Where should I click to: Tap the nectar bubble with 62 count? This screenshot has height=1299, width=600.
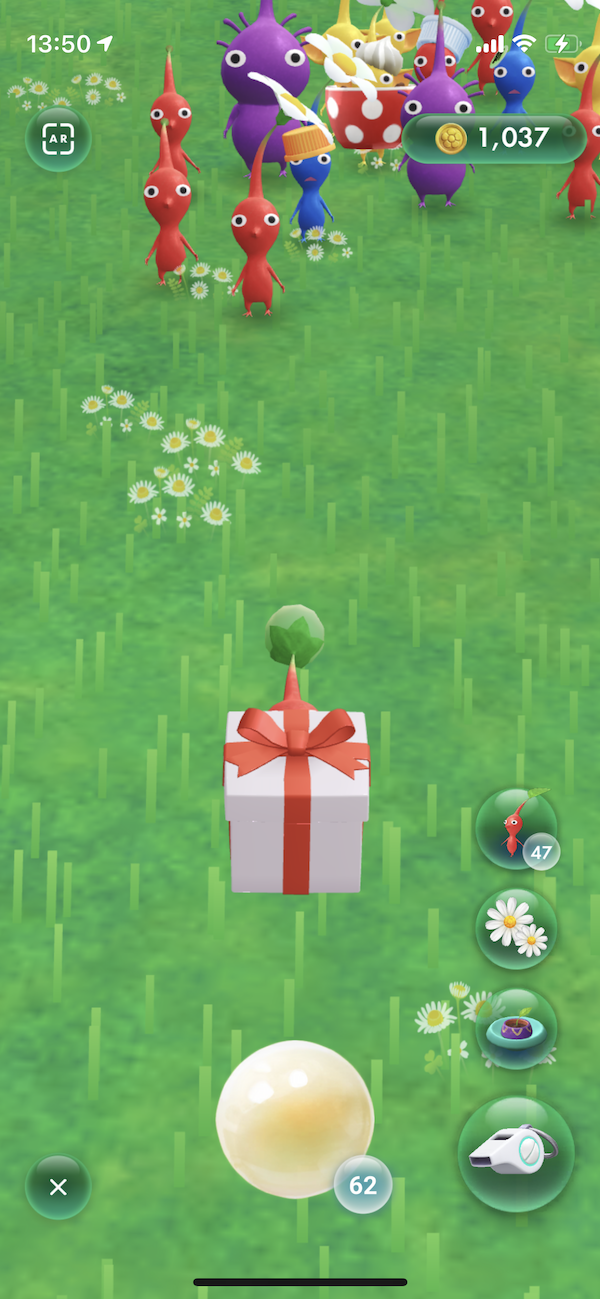[x=295, y=1119]
